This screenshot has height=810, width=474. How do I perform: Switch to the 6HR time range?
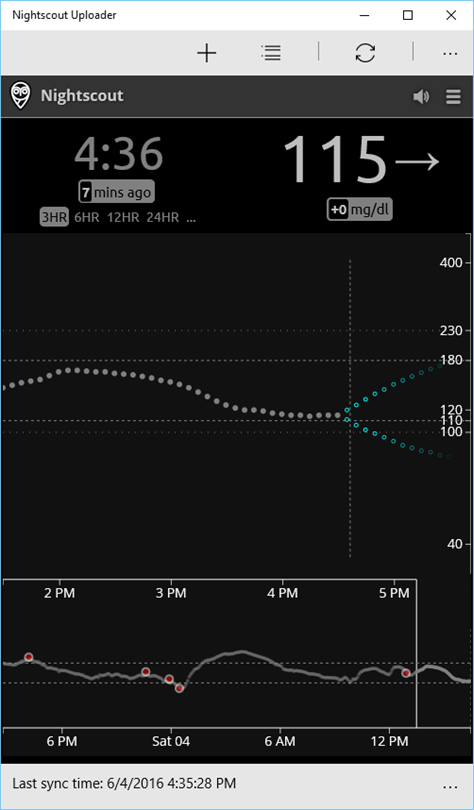coord(86,217)
